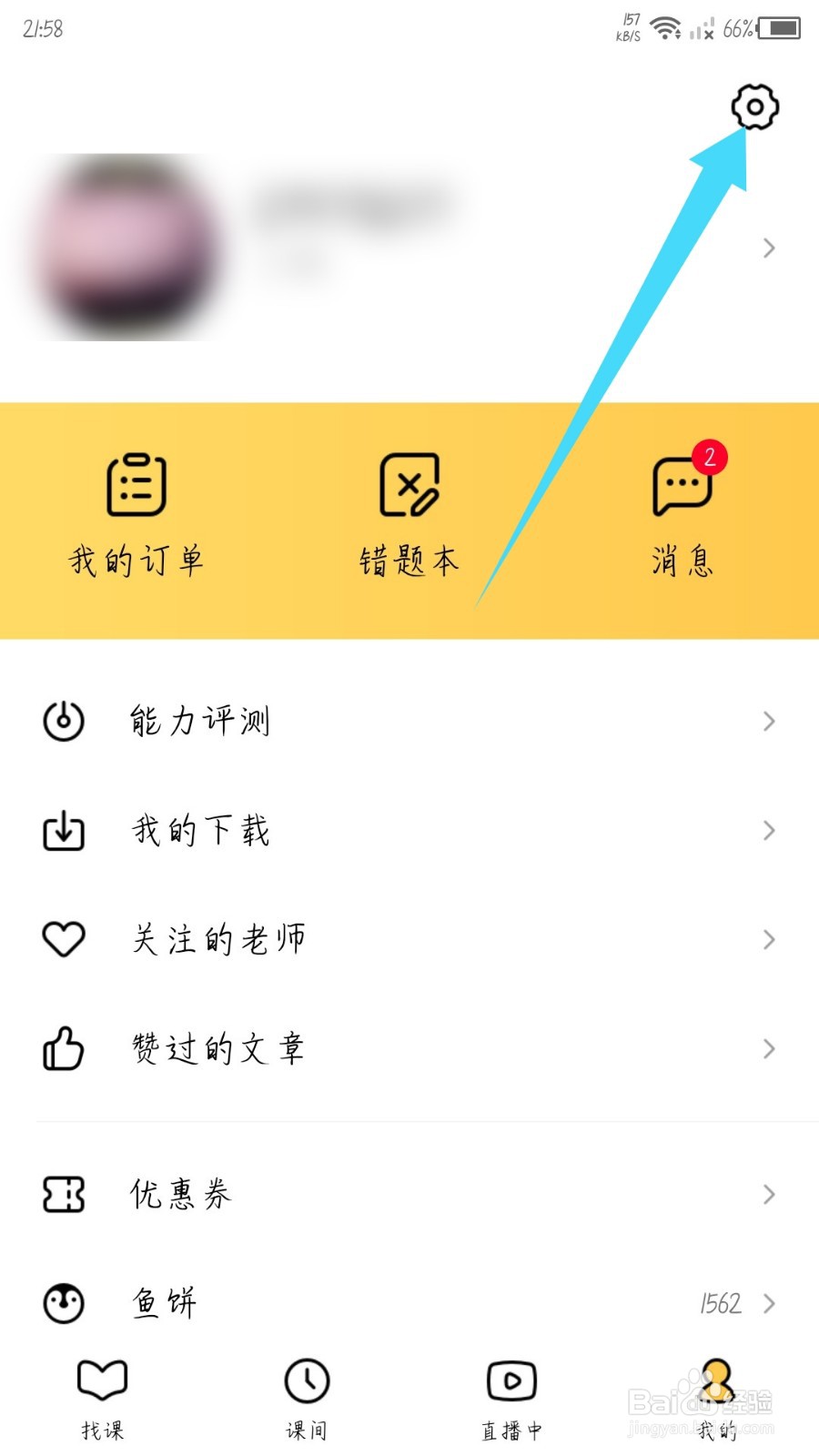Open the Settings gear icon
Image resolution: width=819 pixels, height=1456 pixels.
753,106
